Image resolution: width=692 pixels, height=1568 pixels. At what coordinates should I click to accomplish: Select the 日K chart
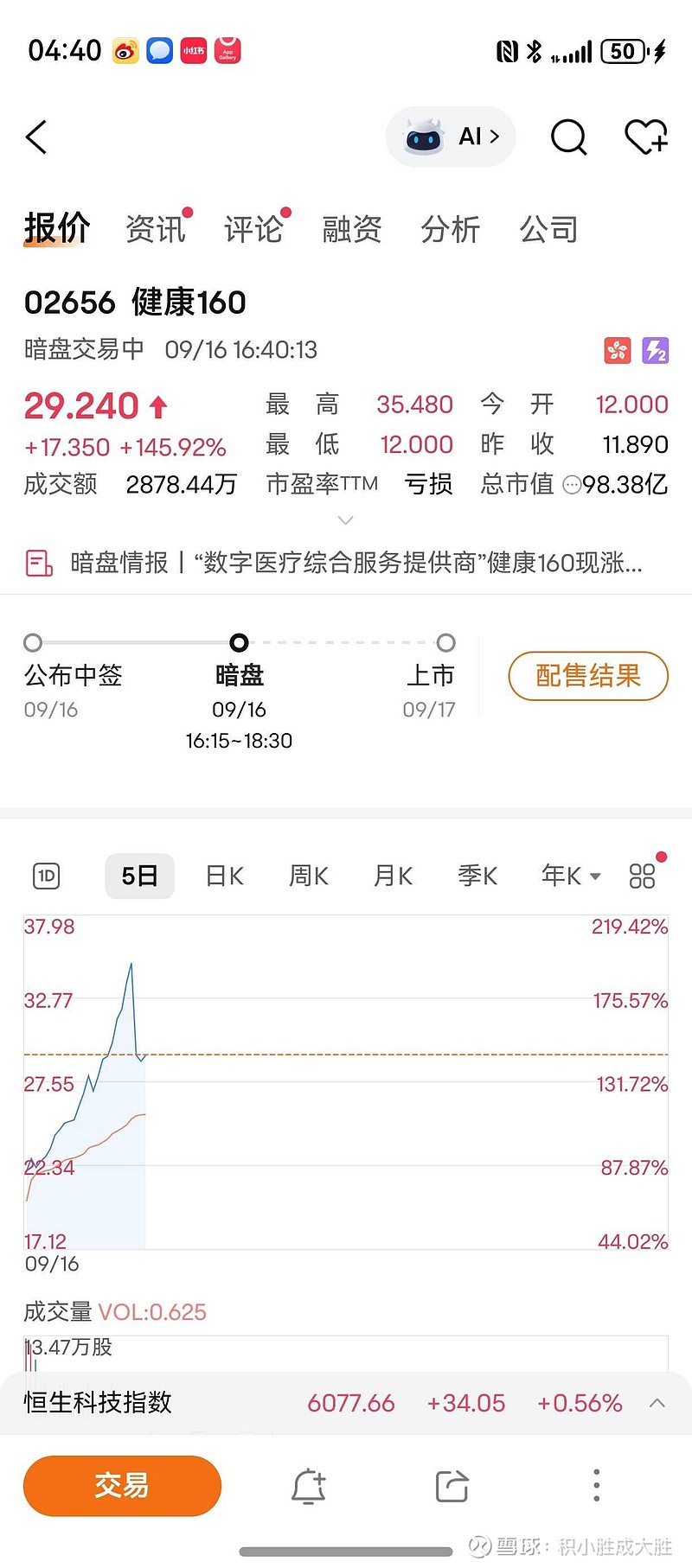pos(225,876)
